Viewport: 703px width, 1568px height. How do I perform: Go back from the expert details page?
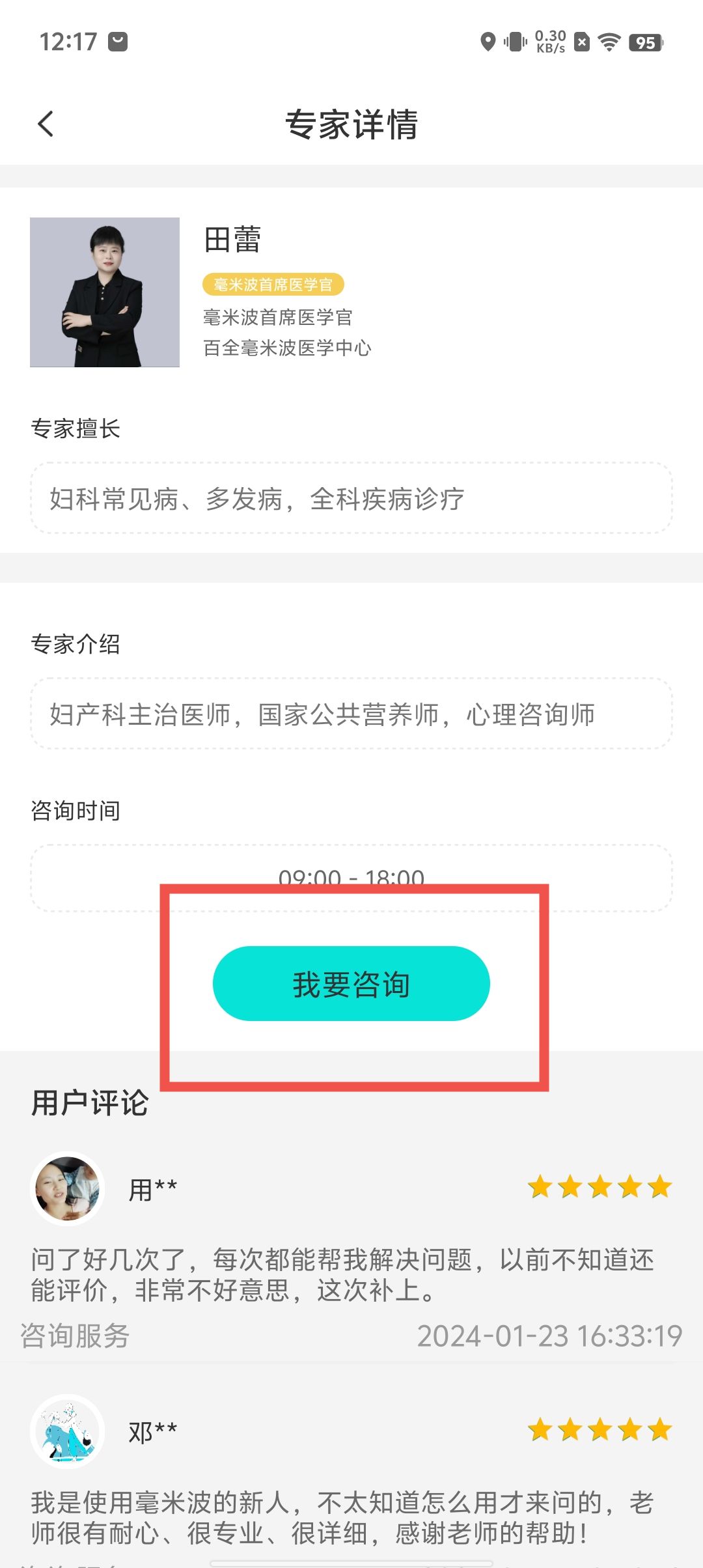tap(46, 124)
